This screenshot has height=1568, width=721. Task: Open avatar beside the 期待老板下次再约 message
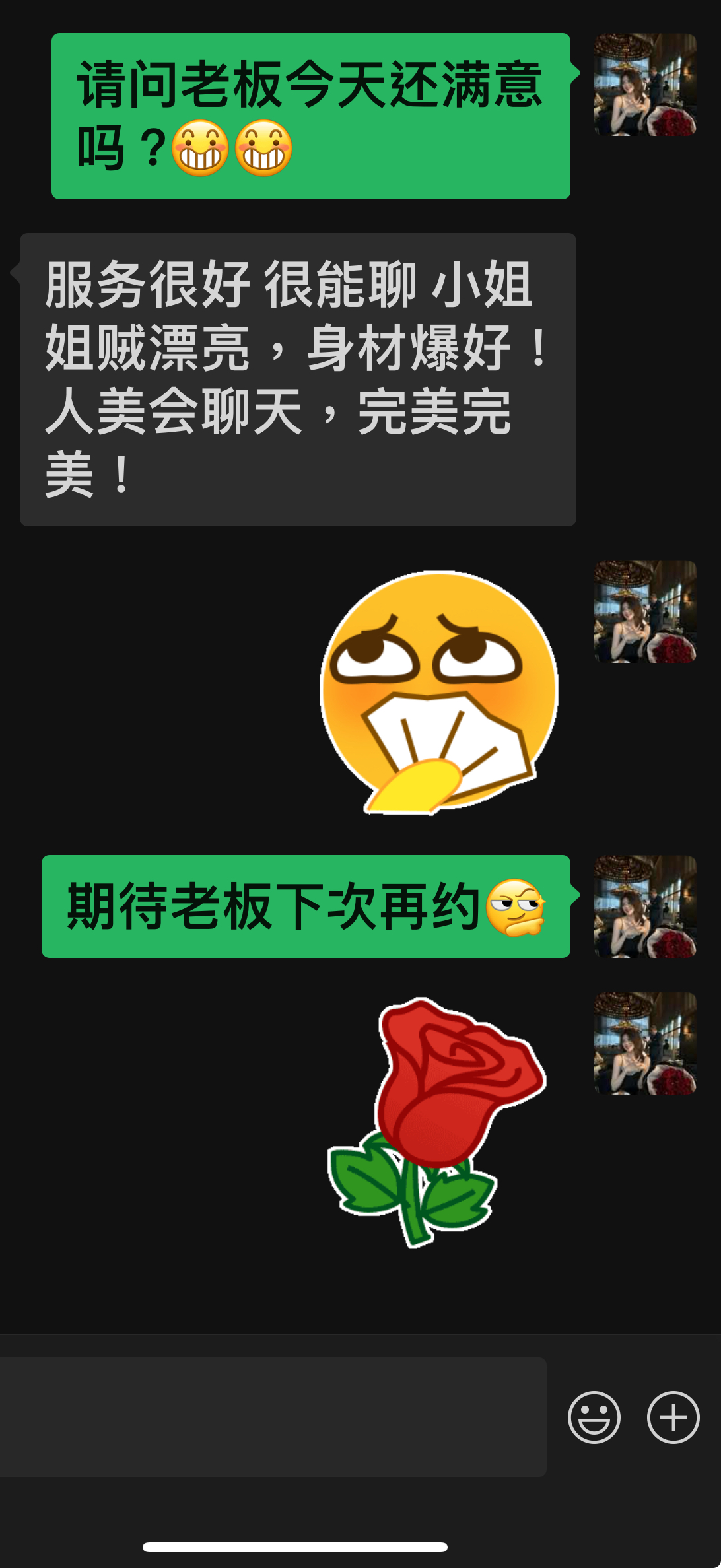[645, 906]
